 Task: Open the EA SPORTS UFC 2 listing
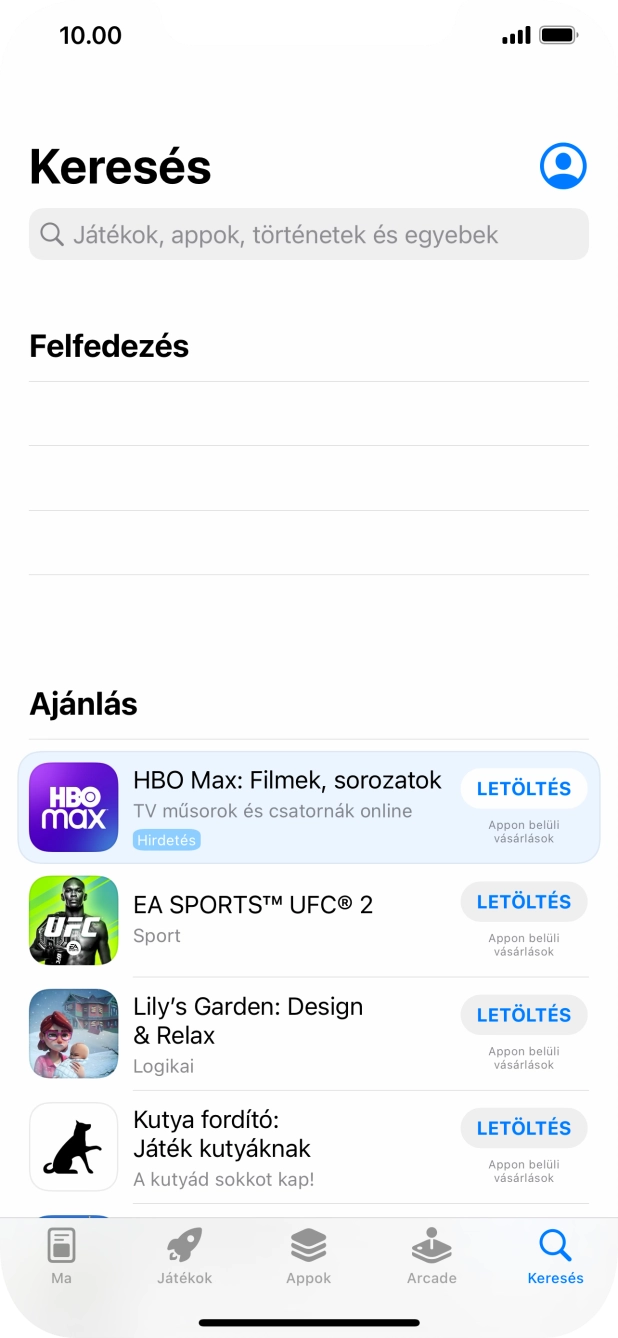(253, 919)
